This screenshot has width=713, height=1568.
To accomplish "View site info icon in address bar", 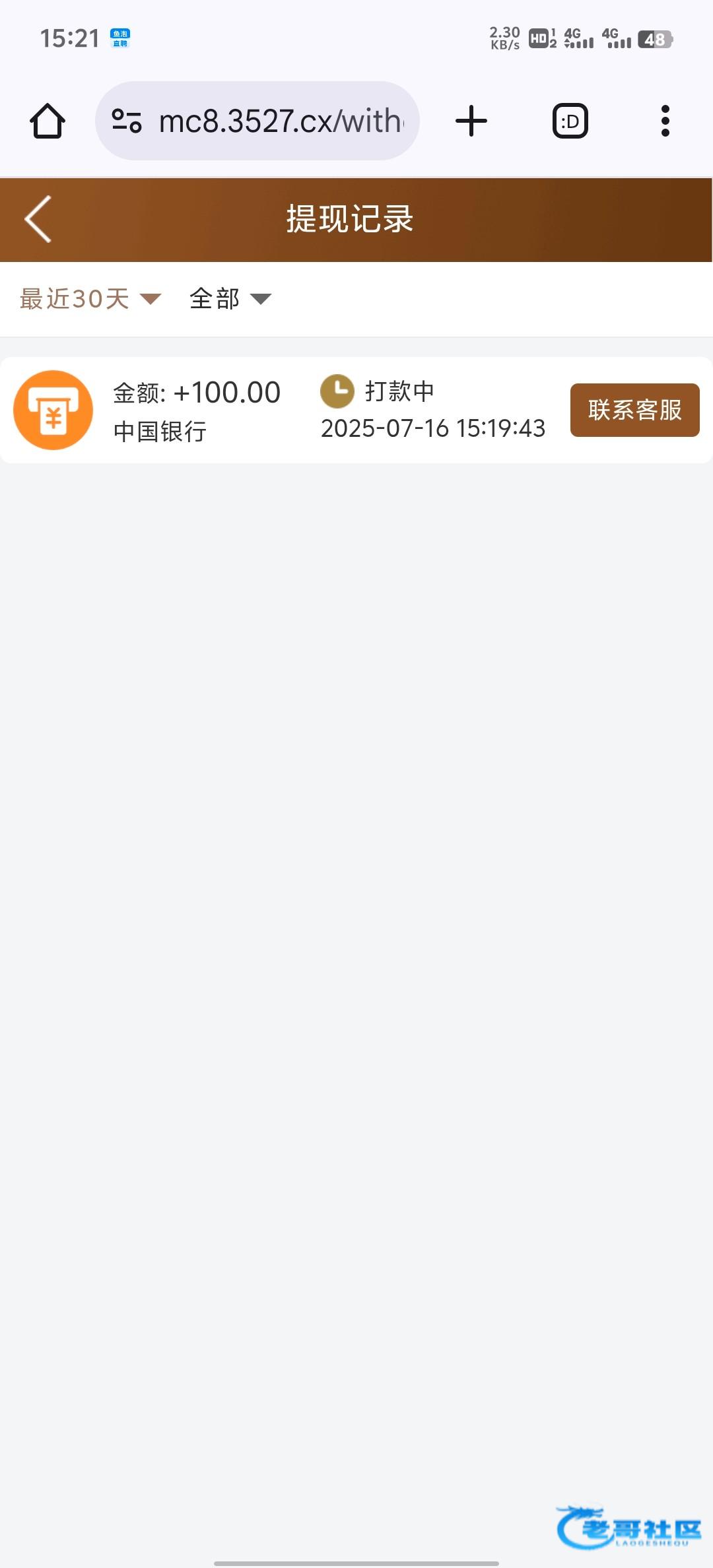I will pyautogui.click(x=127, y=121).
